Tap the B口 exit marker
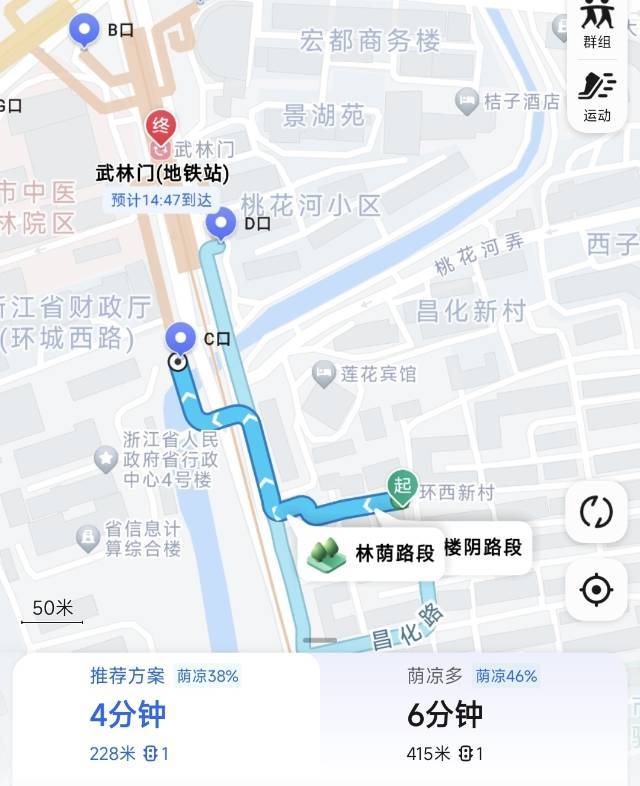This screenshot has height=786, width=640. pyautogui.click(x=85, y=30)
